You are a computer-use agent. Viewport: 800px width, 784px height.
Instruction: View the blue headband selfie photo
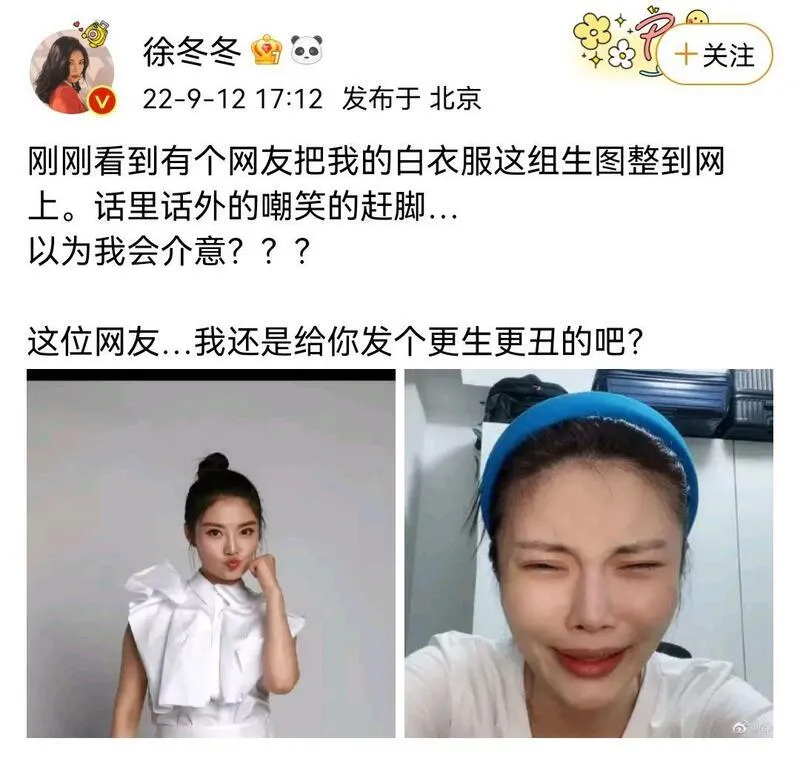[x=588, y=553]
